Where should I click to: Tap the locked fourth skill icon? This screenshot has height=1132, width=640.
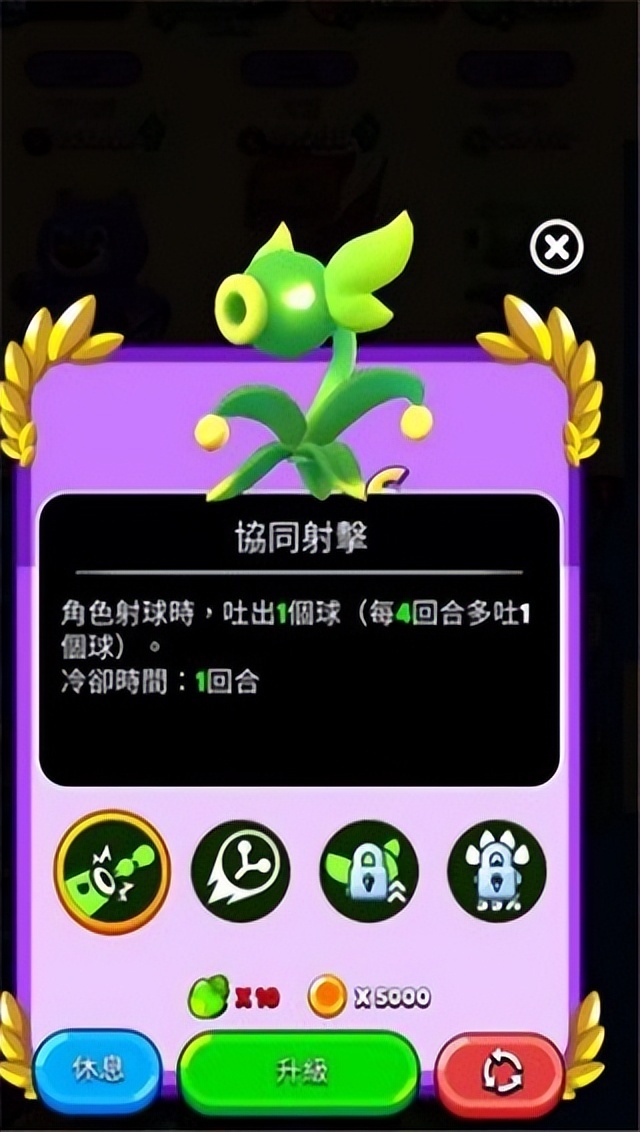496,871
